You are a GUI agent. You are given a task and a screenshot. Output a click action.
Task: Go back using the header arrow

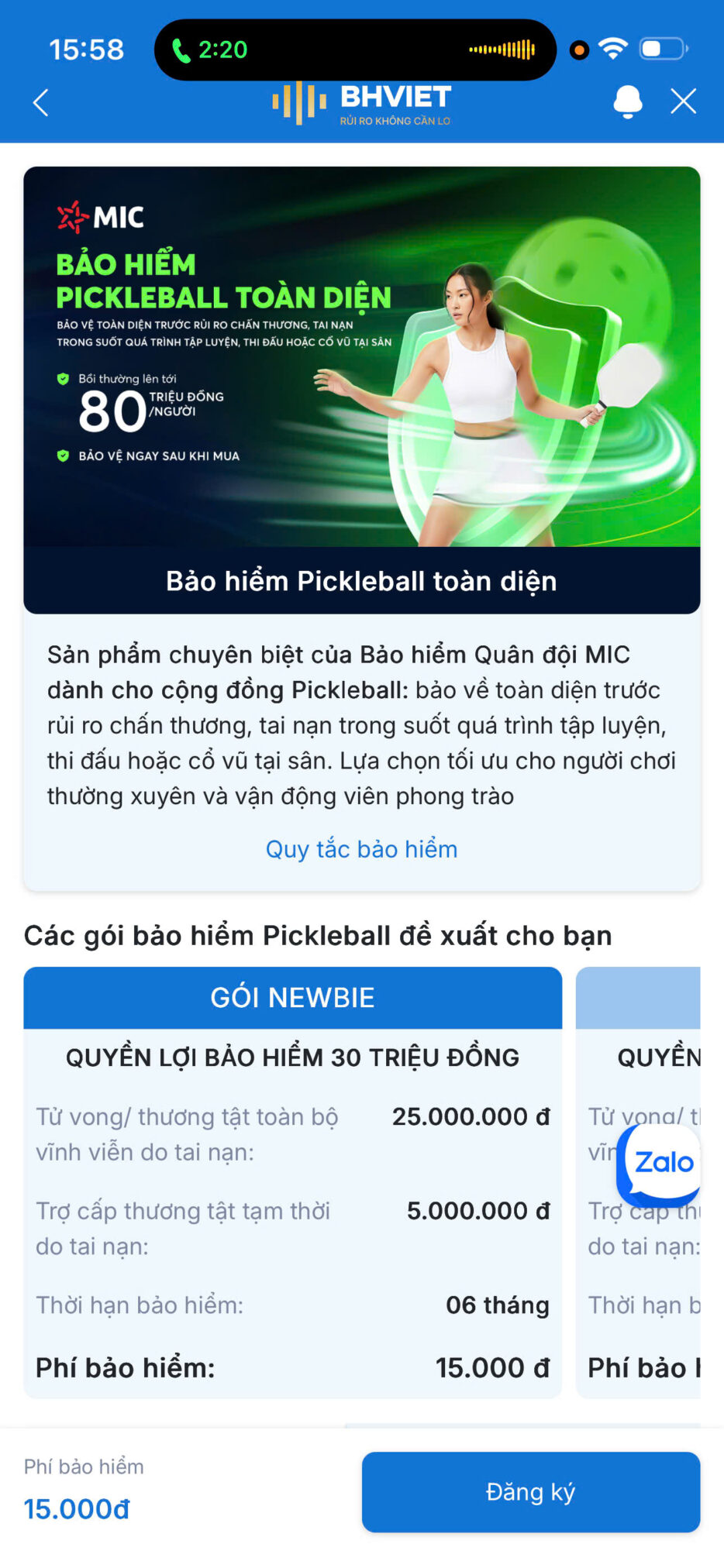tap(41, 102)
